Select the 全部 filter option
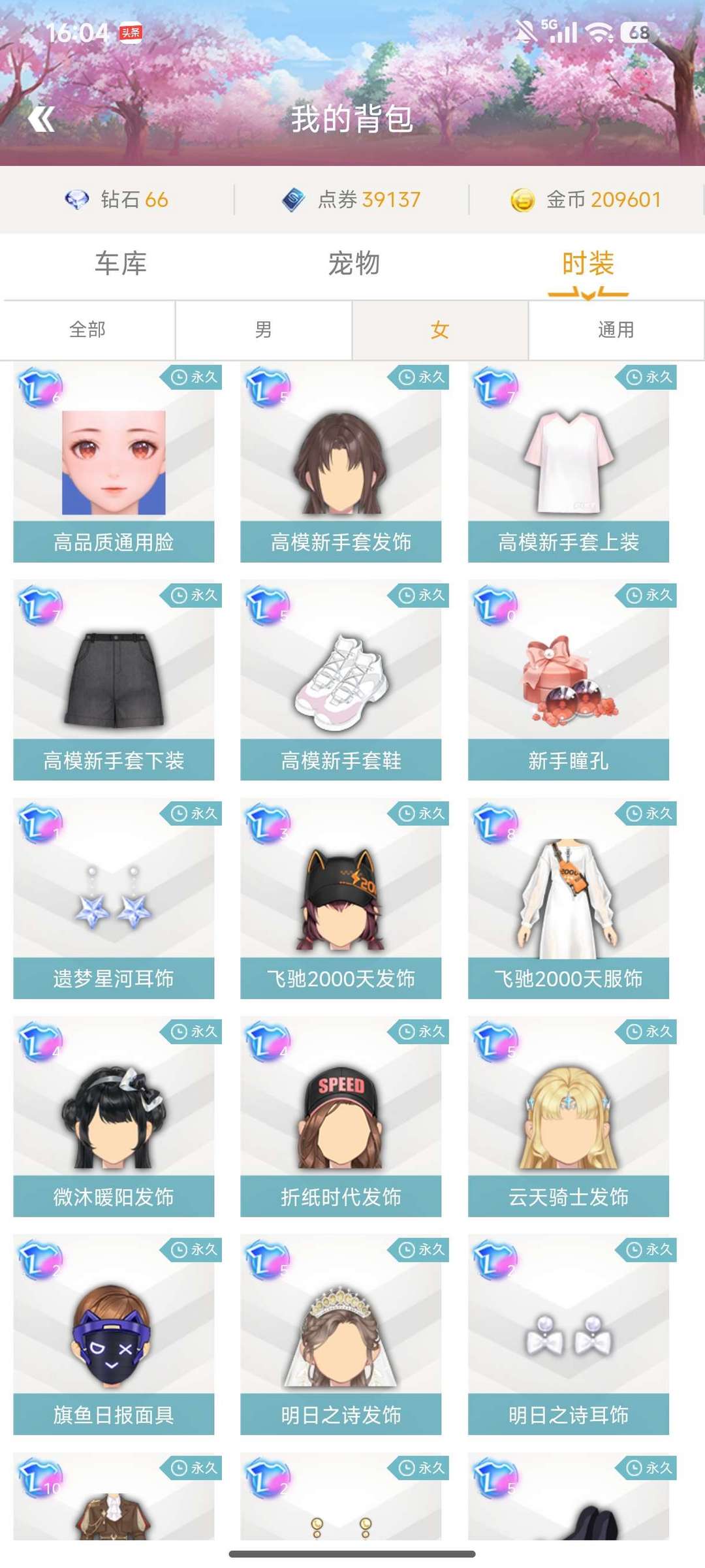Image resolution: width=705 pixels, height=1568 pixels. (x=87, y=330)
